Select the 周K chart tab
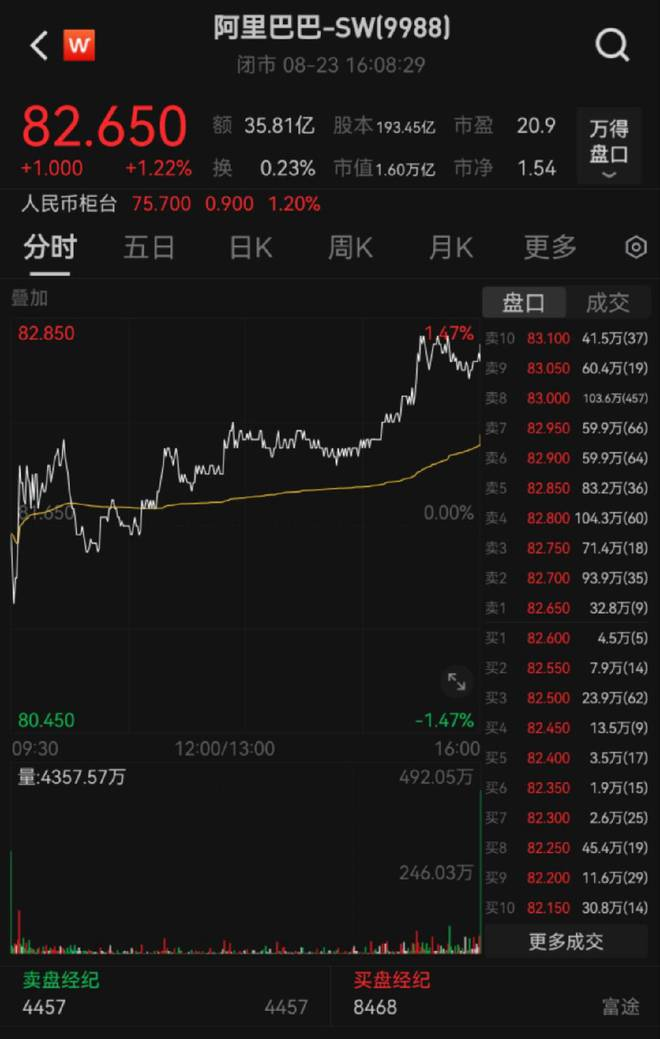The width and height of the screenshot is (660, 1039). [x=350, y=247]
